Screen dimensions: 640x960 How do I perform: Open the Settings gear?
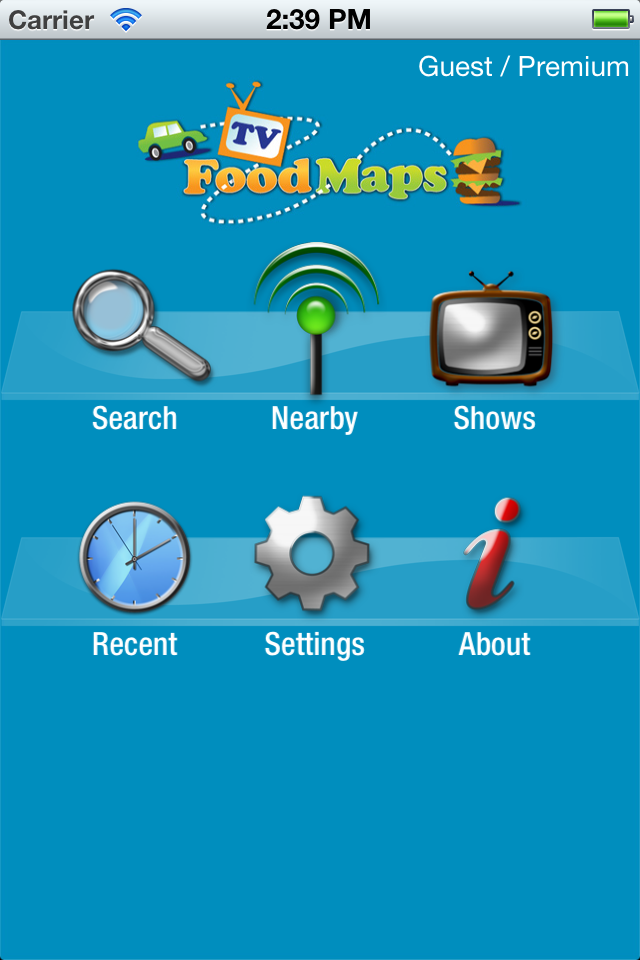click(x=313, y=554)
